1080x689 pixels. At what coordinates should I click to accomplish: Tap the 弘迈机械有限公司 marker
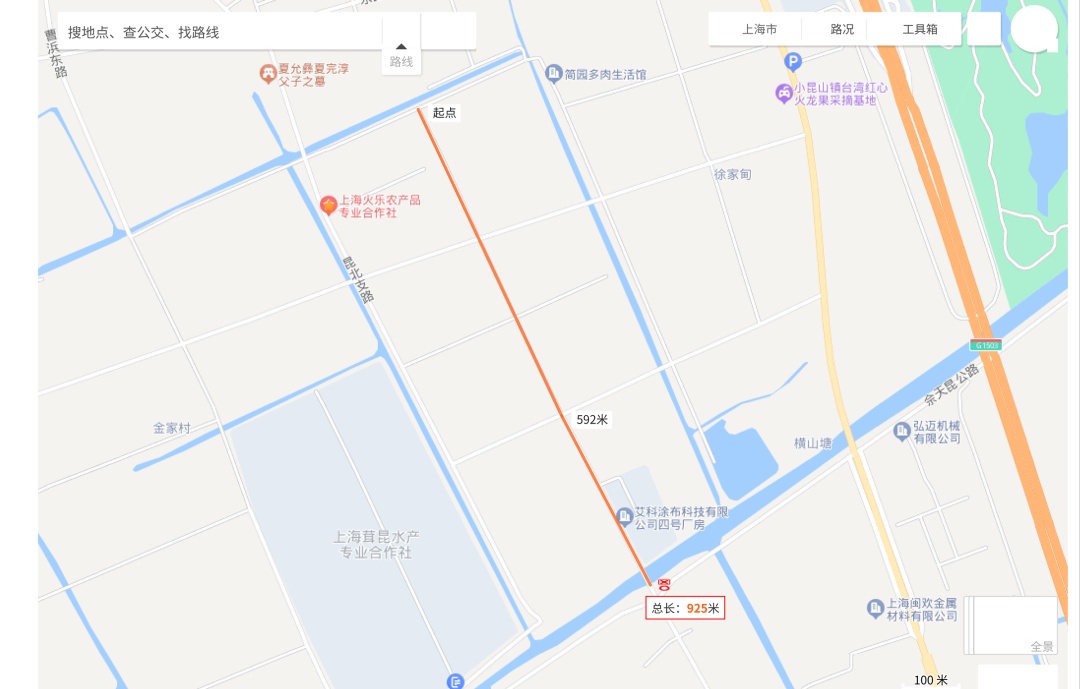click(x=902, y=431)
